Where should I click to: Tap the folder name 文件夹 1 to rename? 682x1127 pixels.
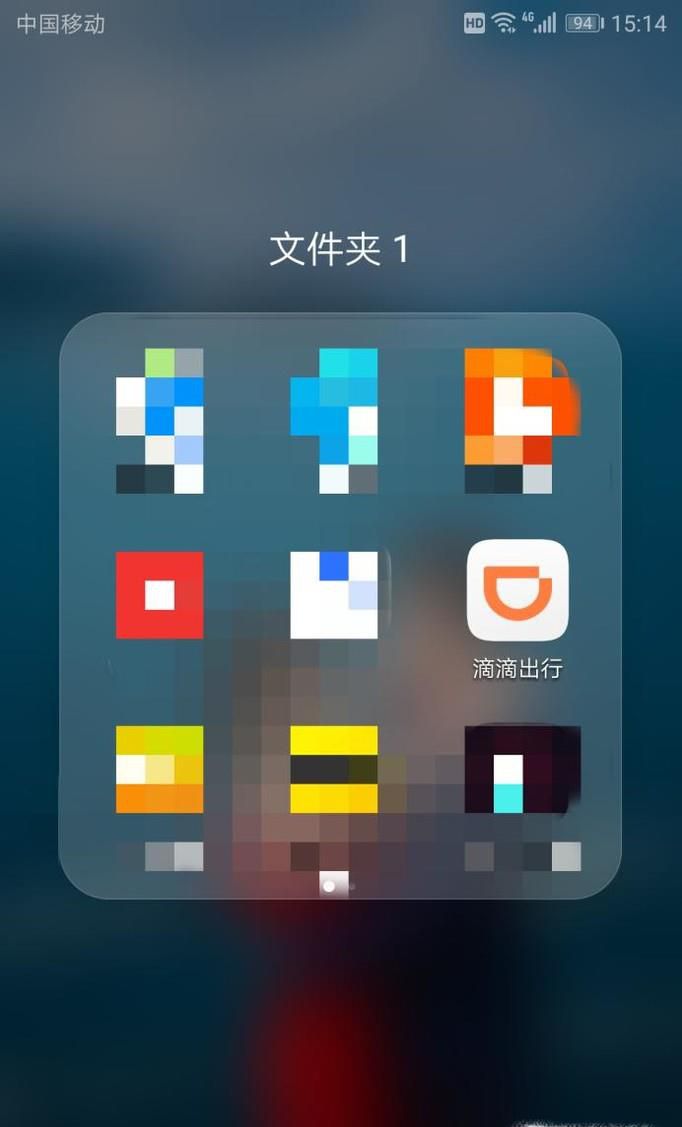pyautogui.click(x=340, y=249)
